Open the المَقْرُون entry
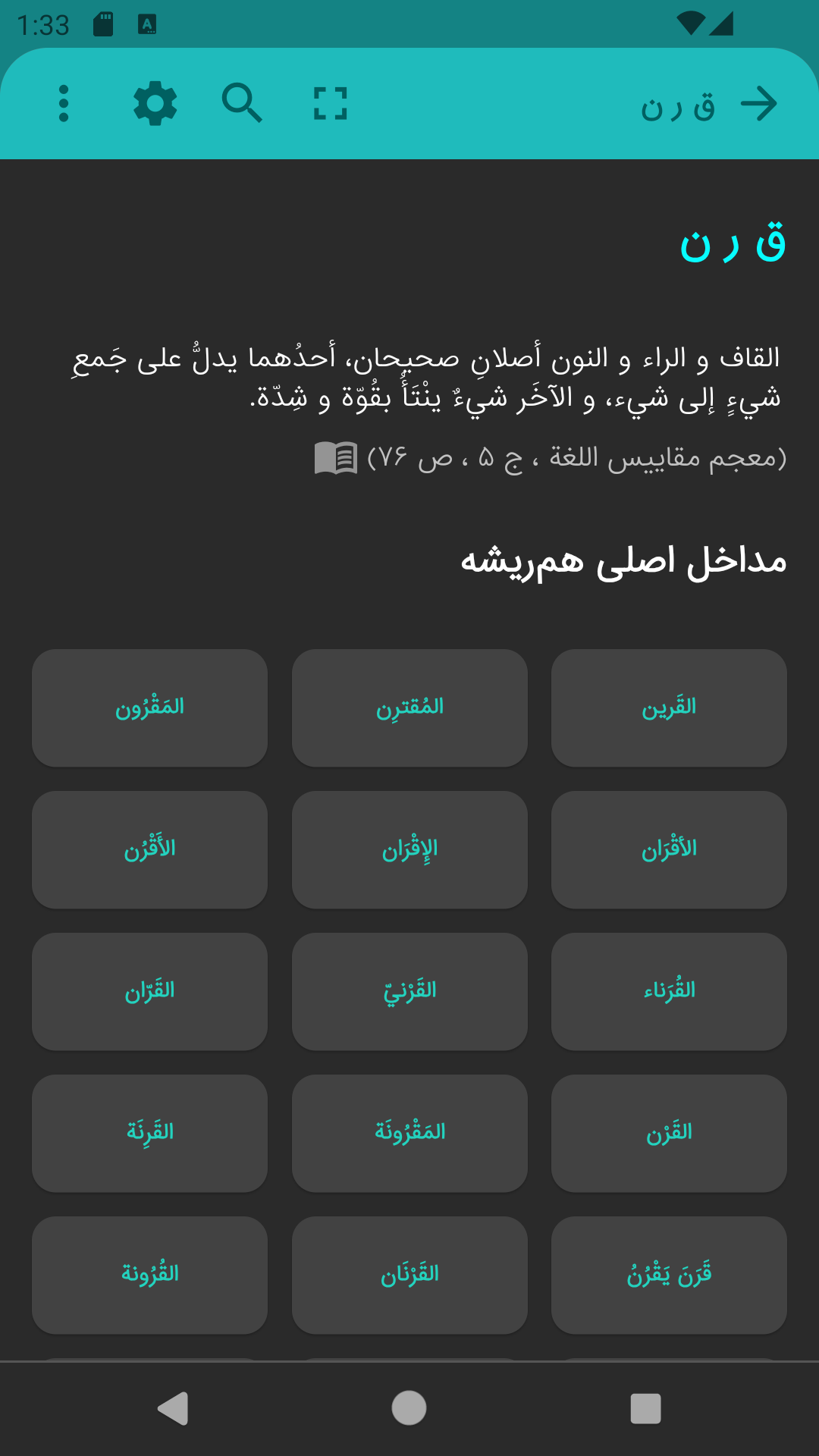Viewport: 819px width, 1456px height. click(x=149, y=708)
